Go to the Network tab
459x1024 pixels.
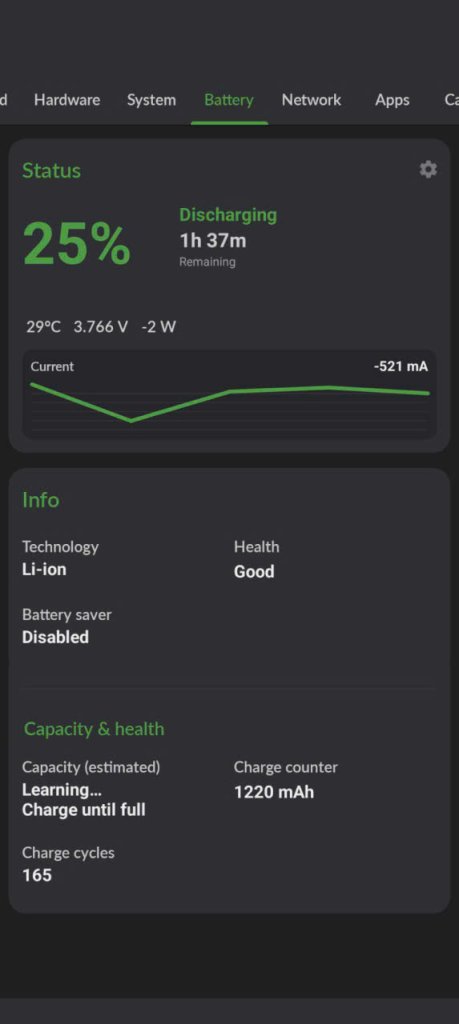tap(311, 100)
